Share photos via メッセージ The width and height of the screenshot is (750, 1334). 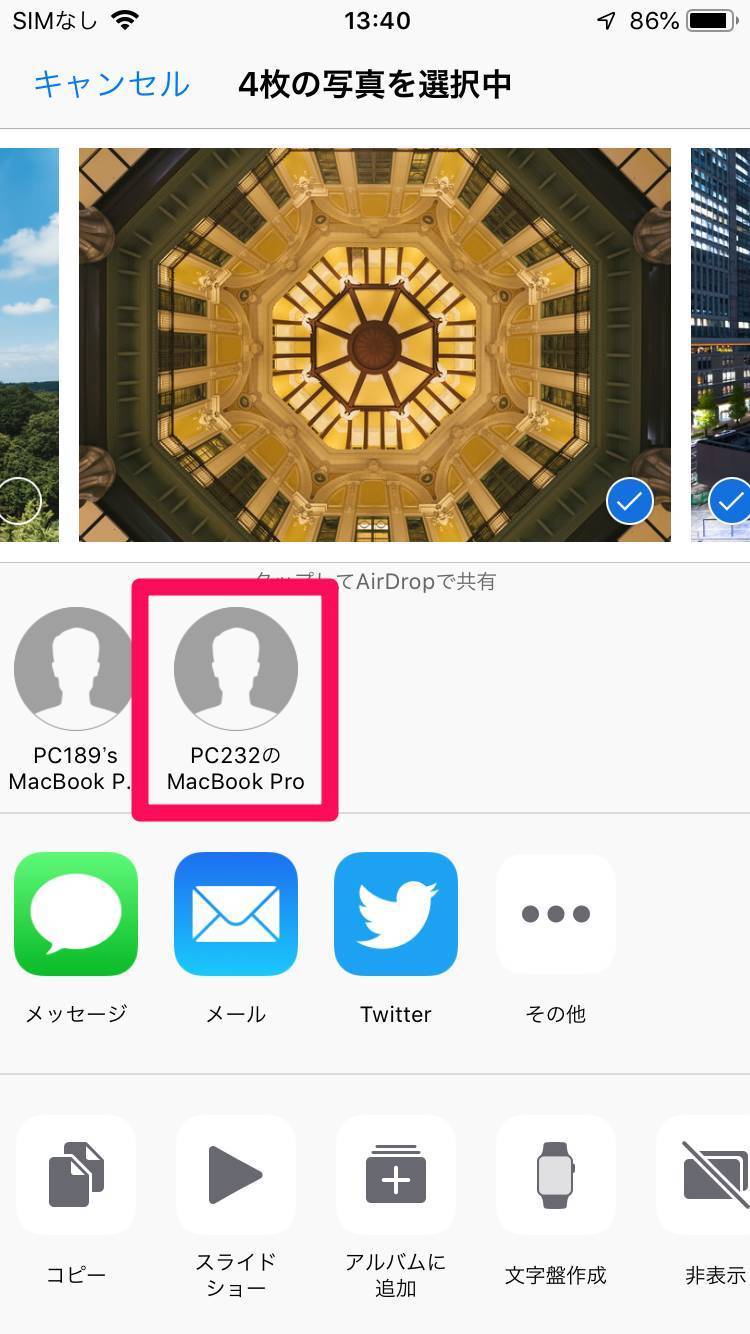pos(76,914)
